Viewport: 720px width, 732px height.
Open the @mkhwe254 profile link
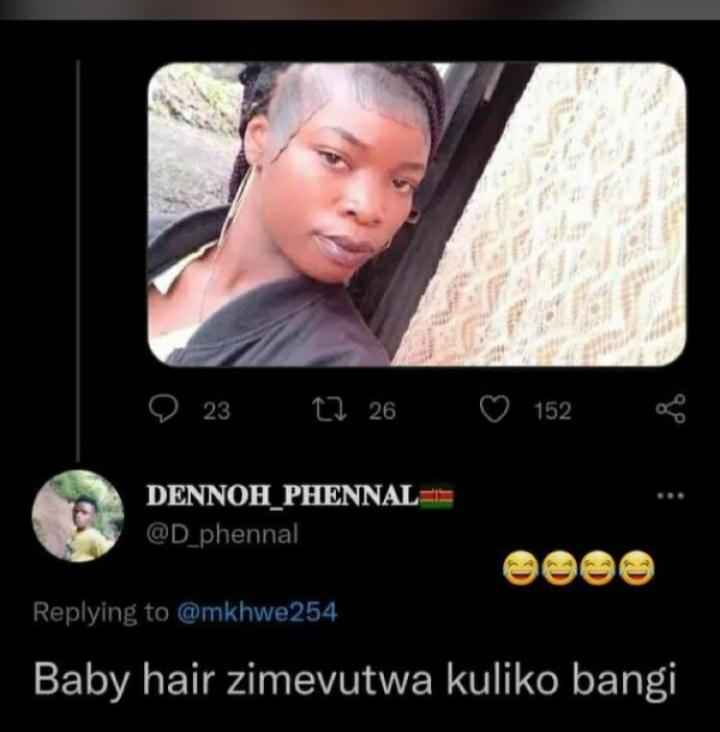tap(256, 612)
